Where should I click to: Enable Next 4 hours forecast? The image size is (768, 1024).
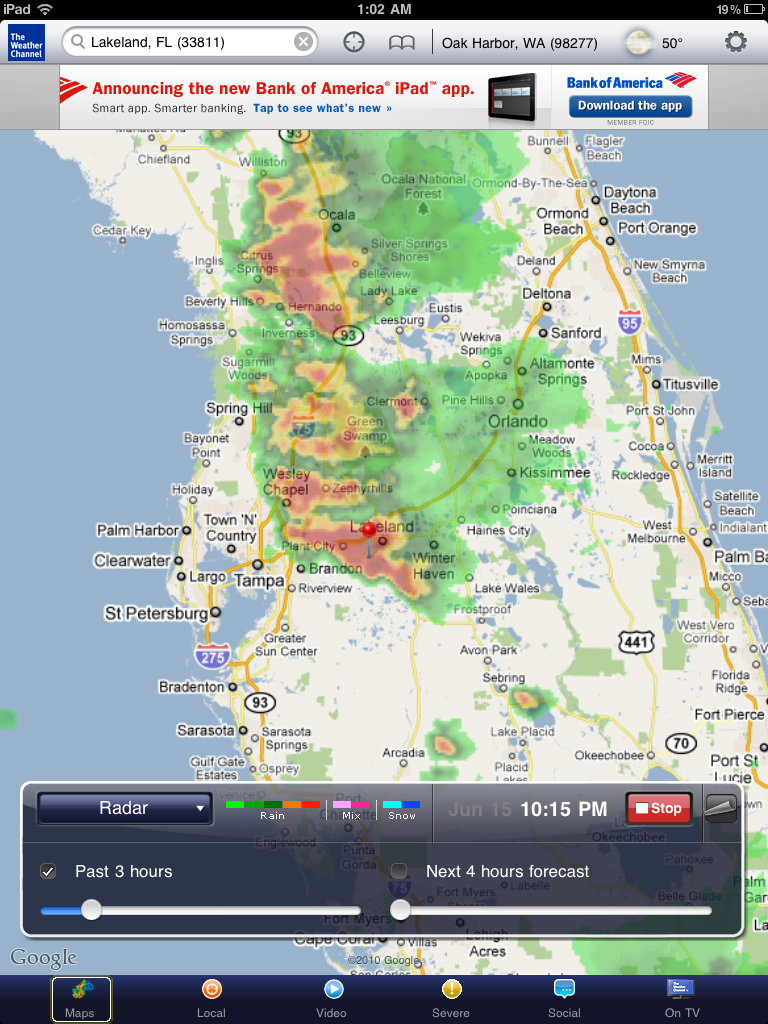point(399,871)
